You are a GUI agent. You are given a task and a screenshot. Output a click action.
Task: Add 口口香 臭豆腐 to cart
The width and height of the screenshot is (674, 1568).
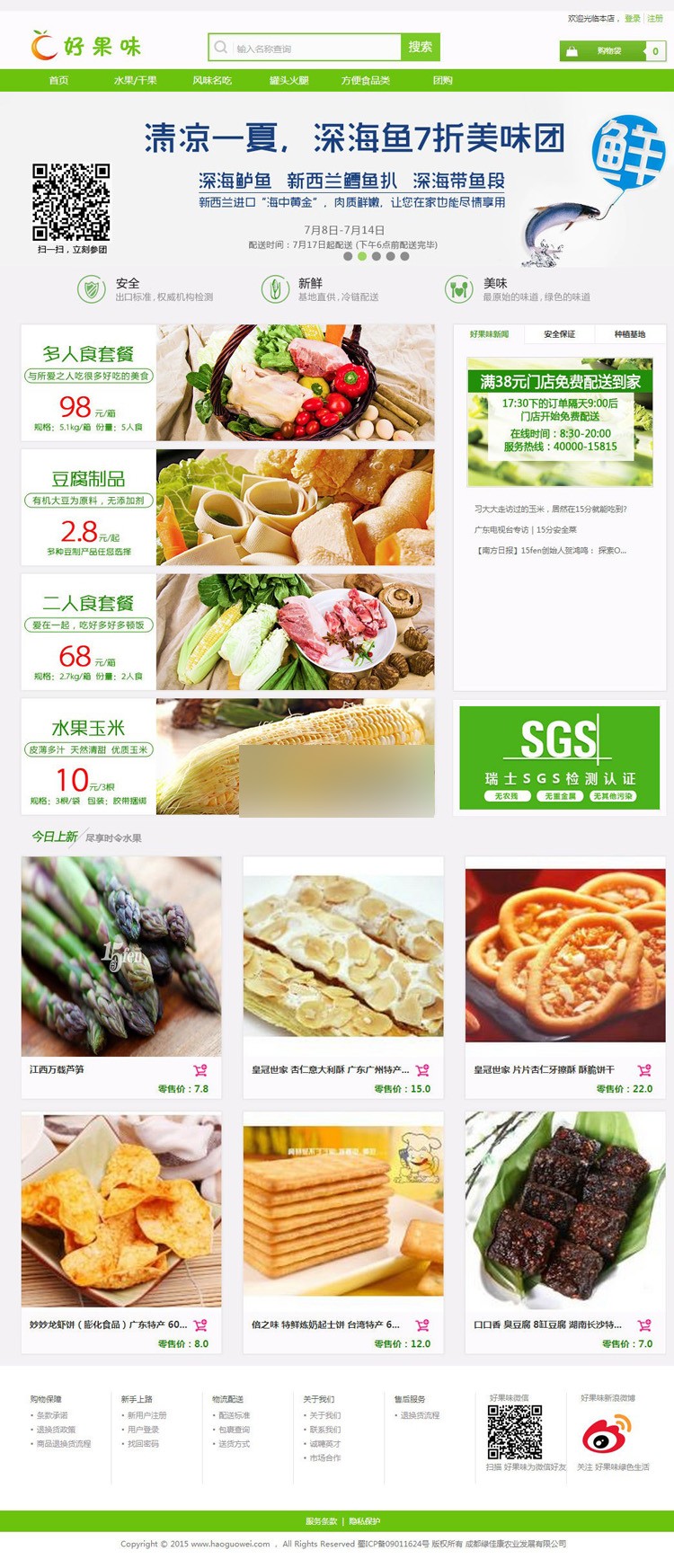644,1325
